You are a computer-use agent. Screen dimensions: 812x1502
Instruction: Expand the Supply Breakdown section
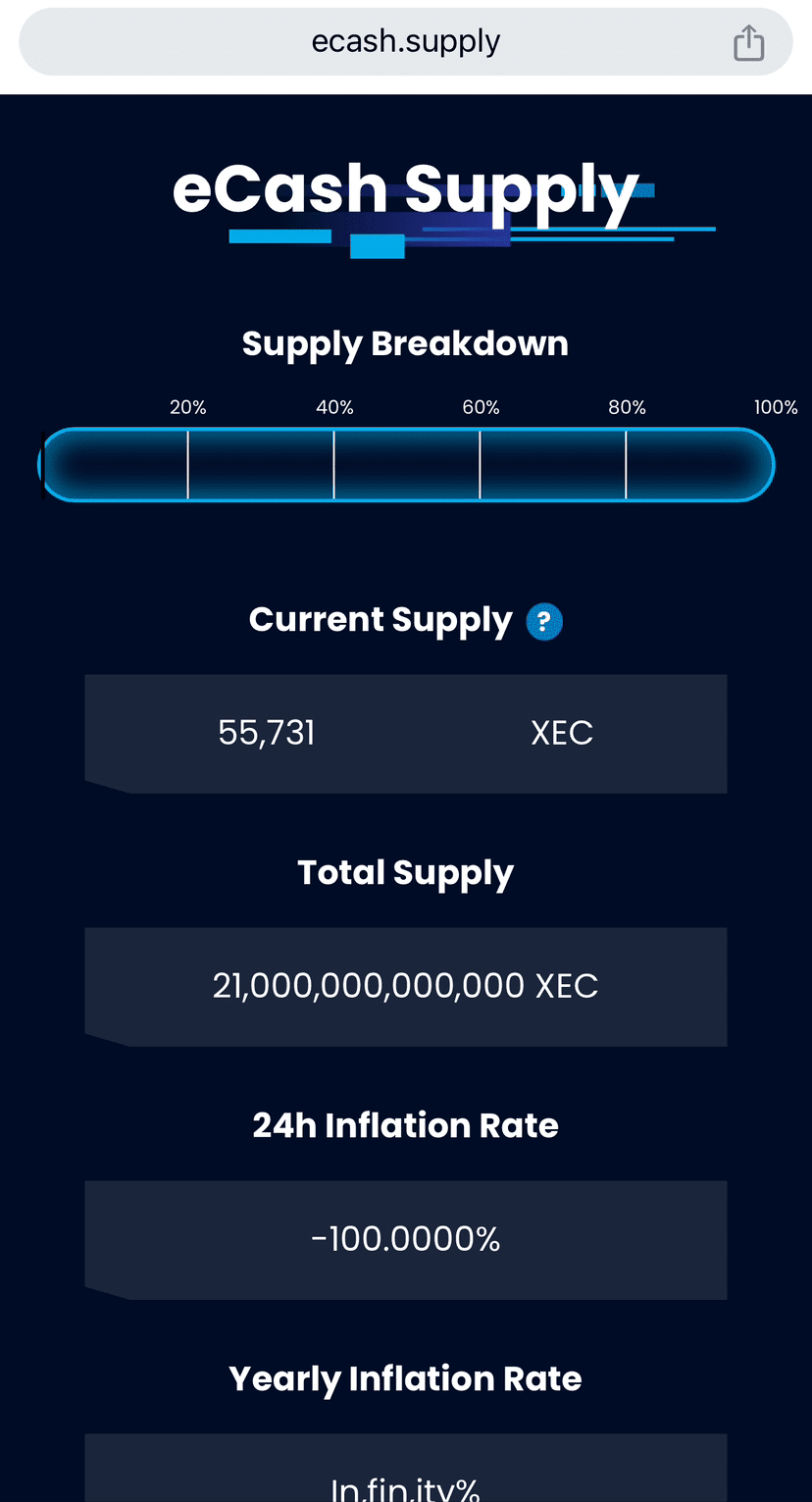point(405,343)
